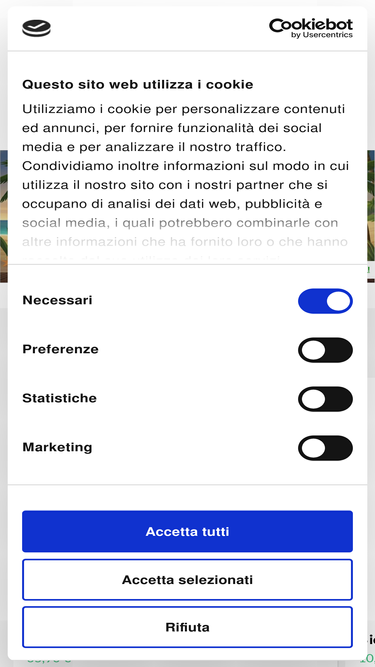Turn on the Statistiche switch
The image size is (375, 667).
coord(325,399)
